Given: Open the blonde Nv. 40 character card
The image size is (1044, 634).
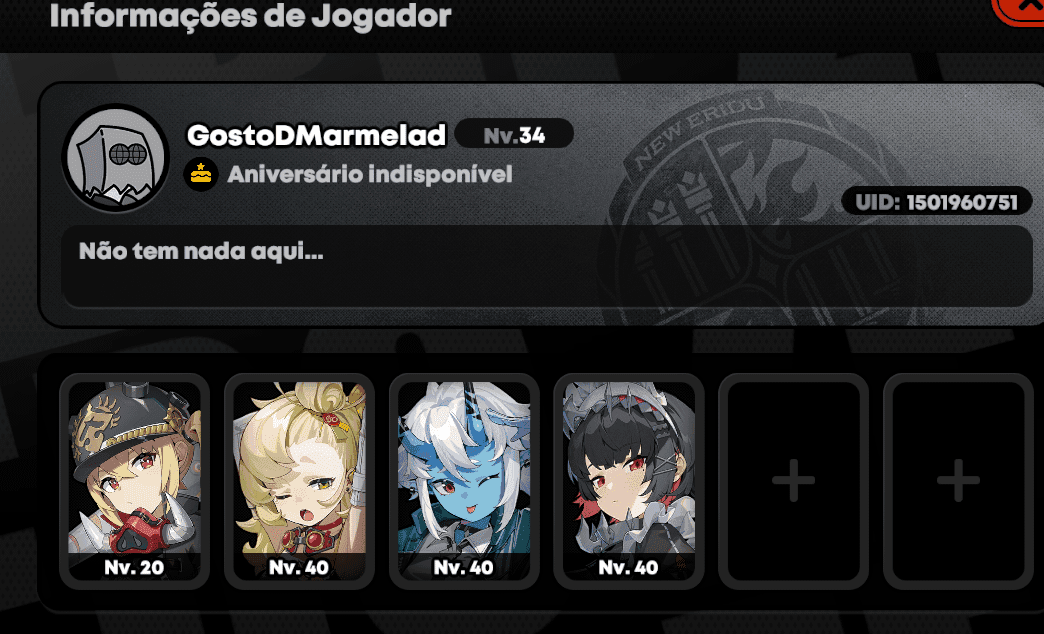Looking at the screenshot, I should pyautogui.click(x=299, y=480).
